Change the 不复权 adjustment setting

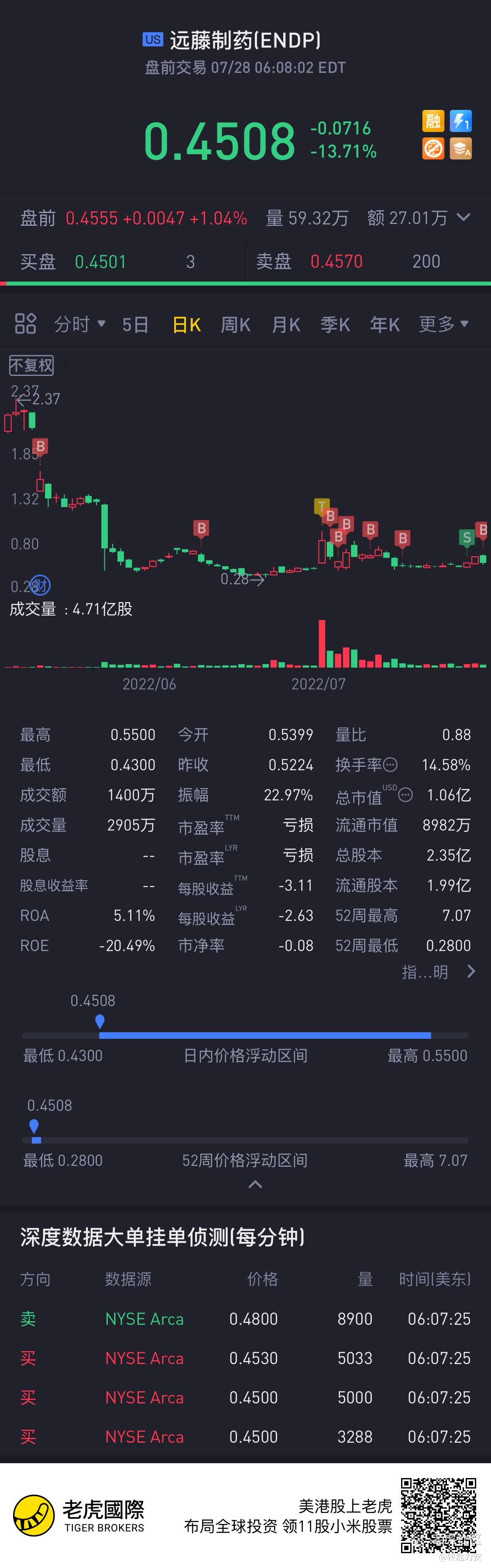point(31,365)
